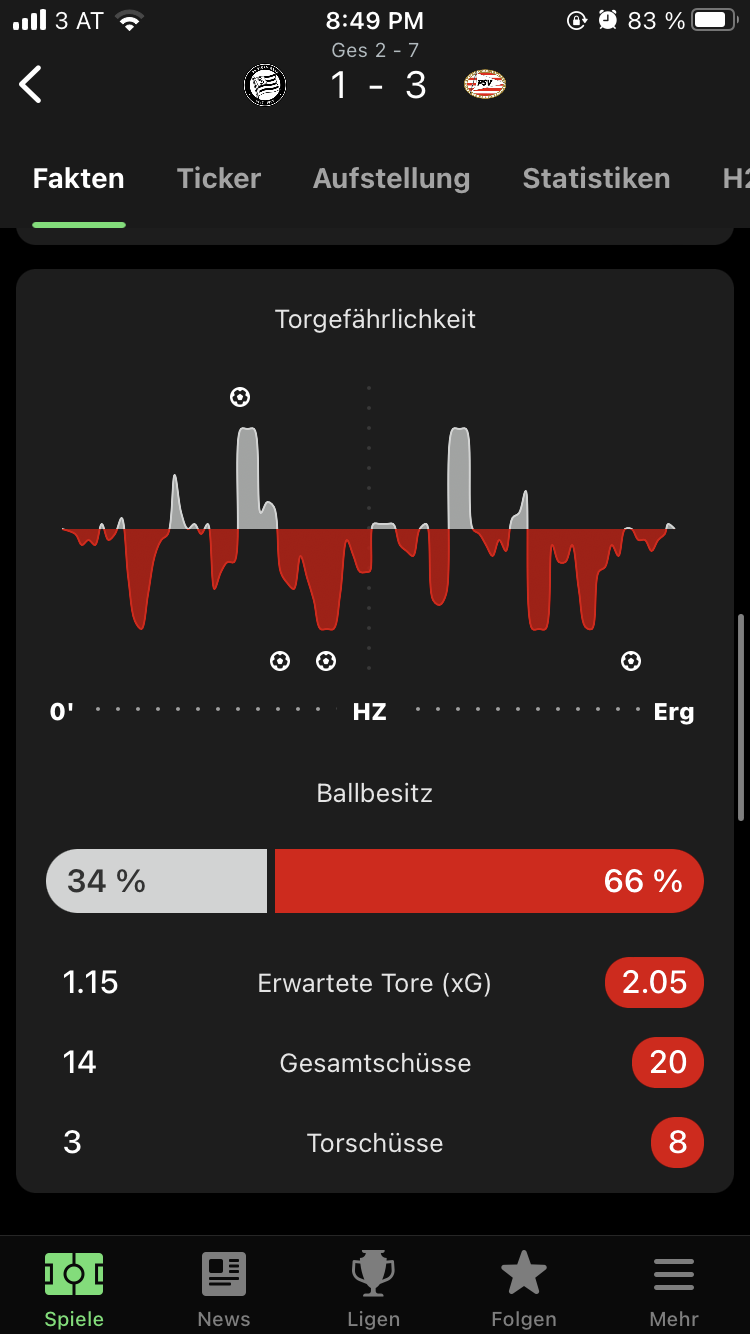
Task: Switch to the Ticker tab
Action: [x=219, y=178]
